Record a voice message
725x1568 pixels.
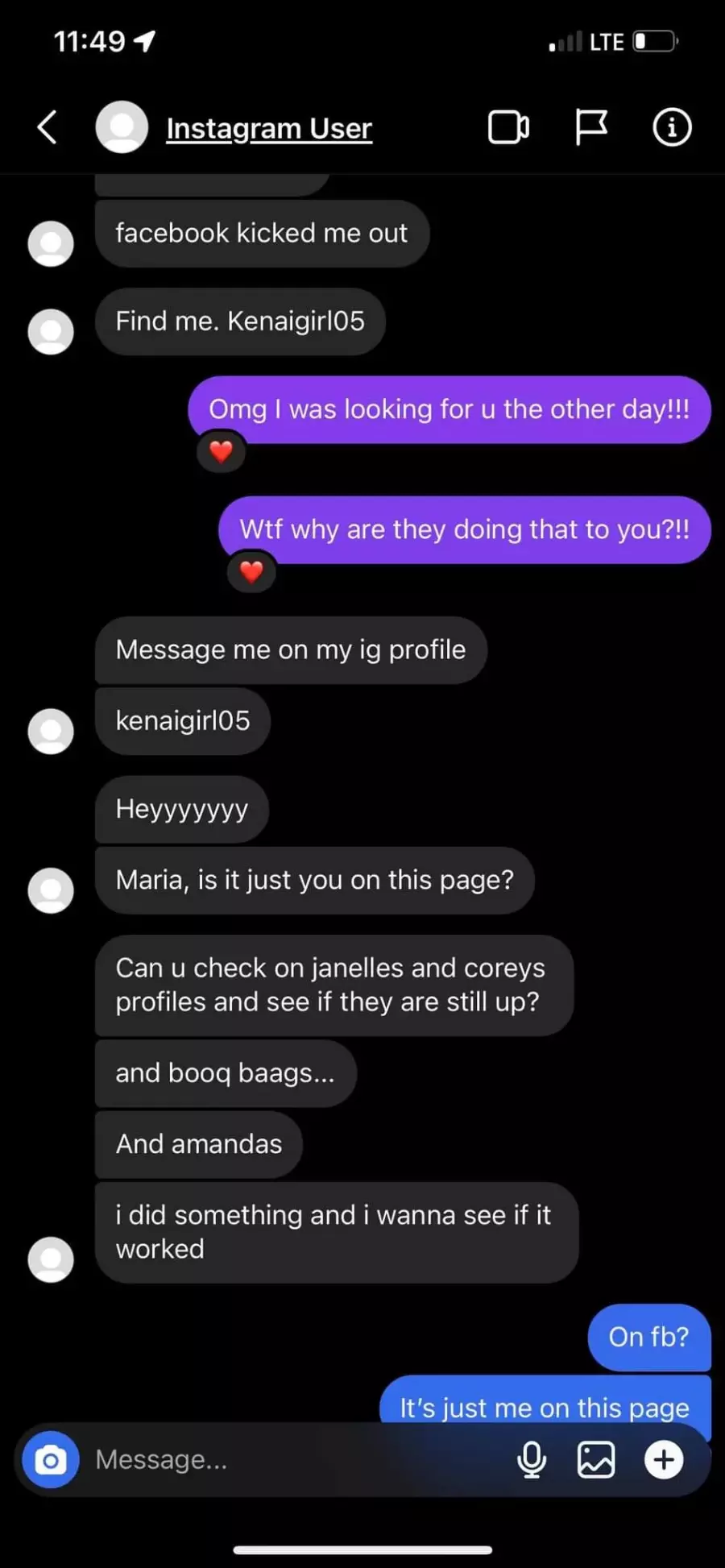(x=532, y=1459)
